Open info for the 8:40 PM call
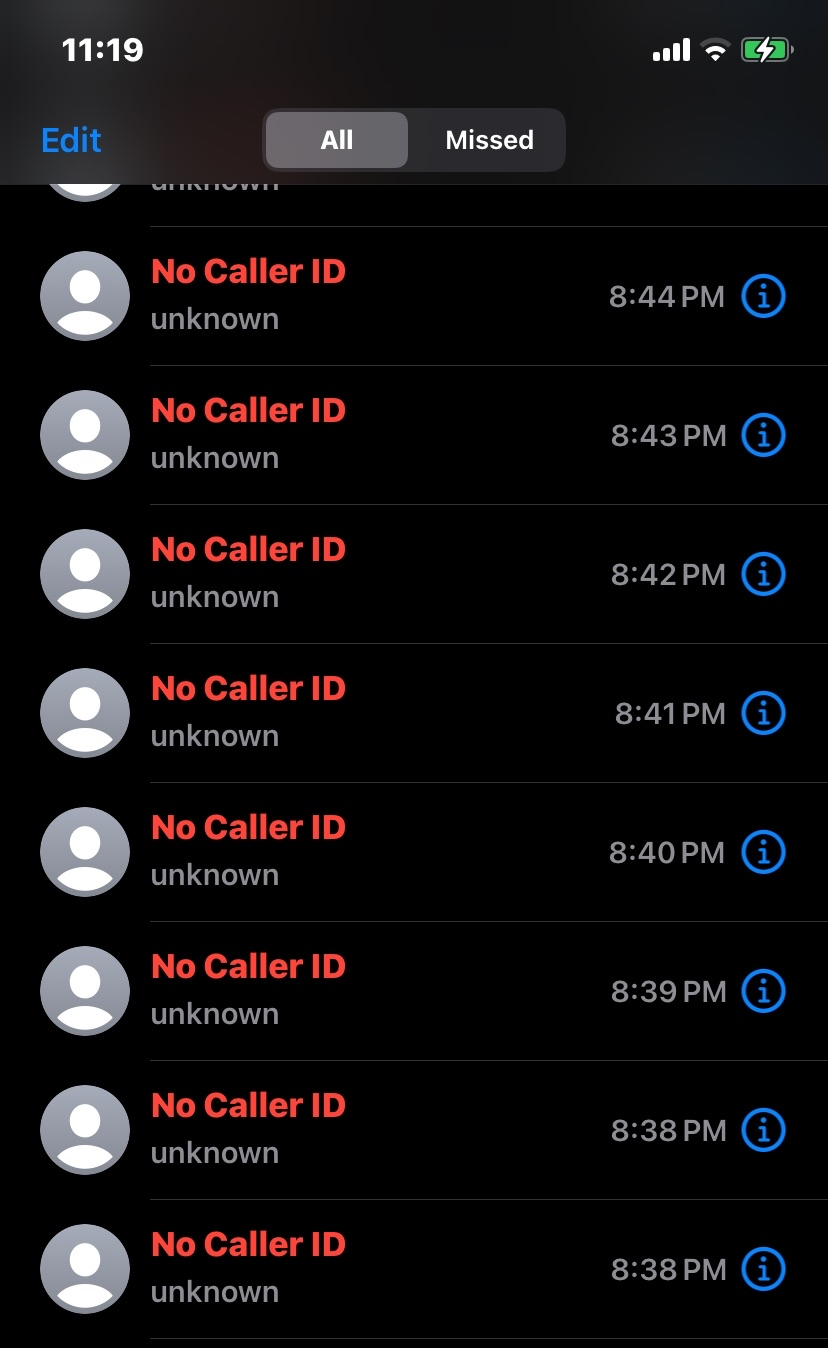 coord(763,852)
